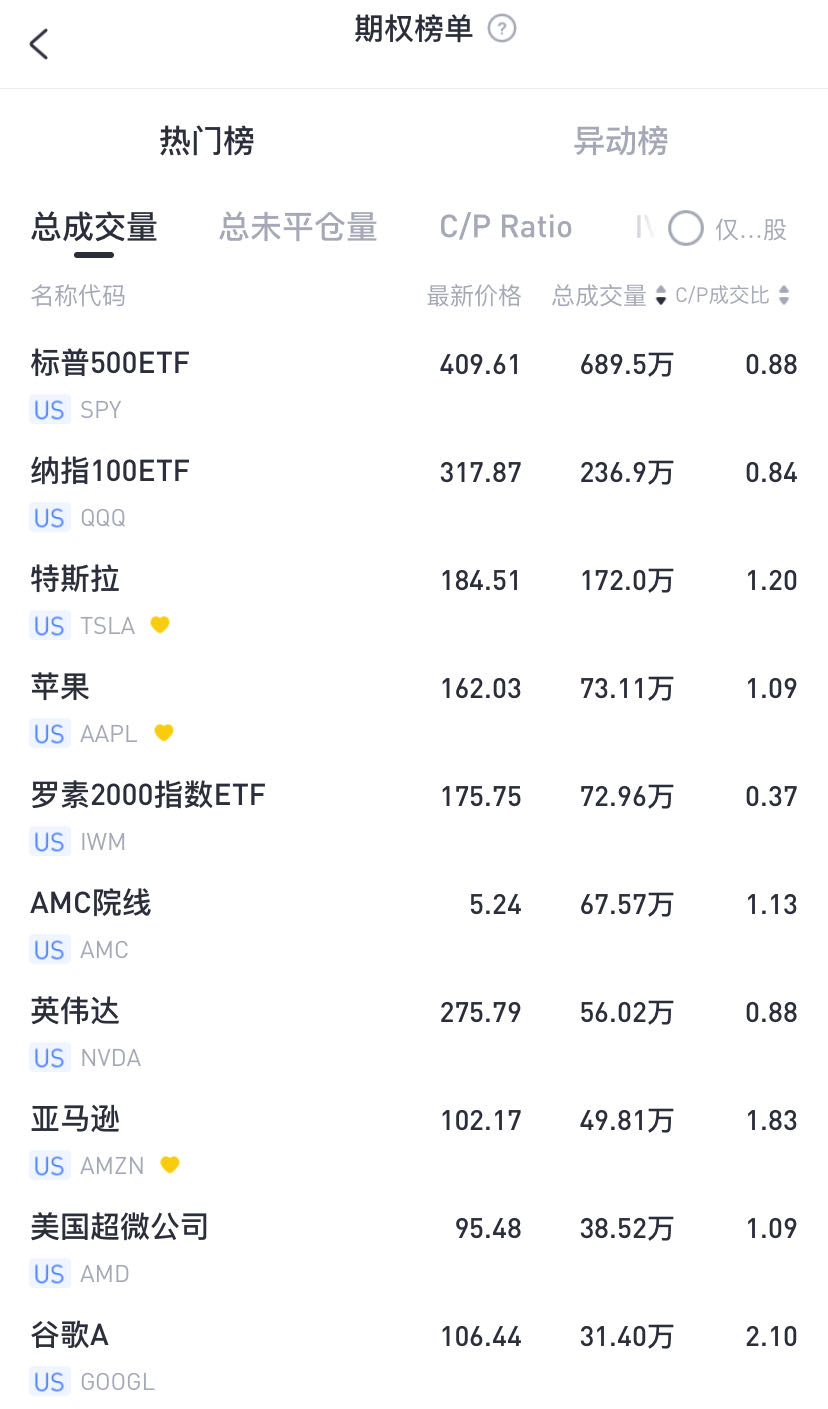Image resolution: width=828 pixels, height=1409 pixels.
Task: Open the 谷歌A GOOGL row
Action: coord(413,1356)
